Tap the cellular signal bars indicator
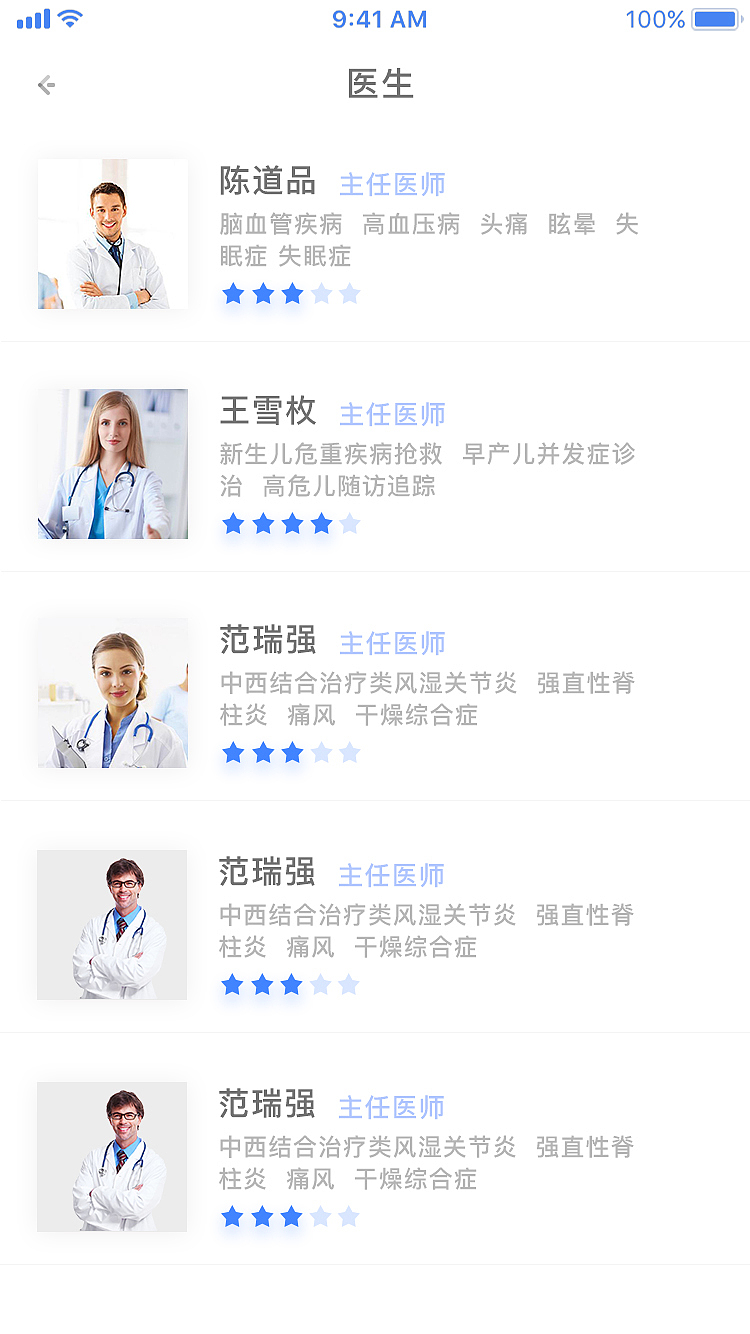 [30, 18]
